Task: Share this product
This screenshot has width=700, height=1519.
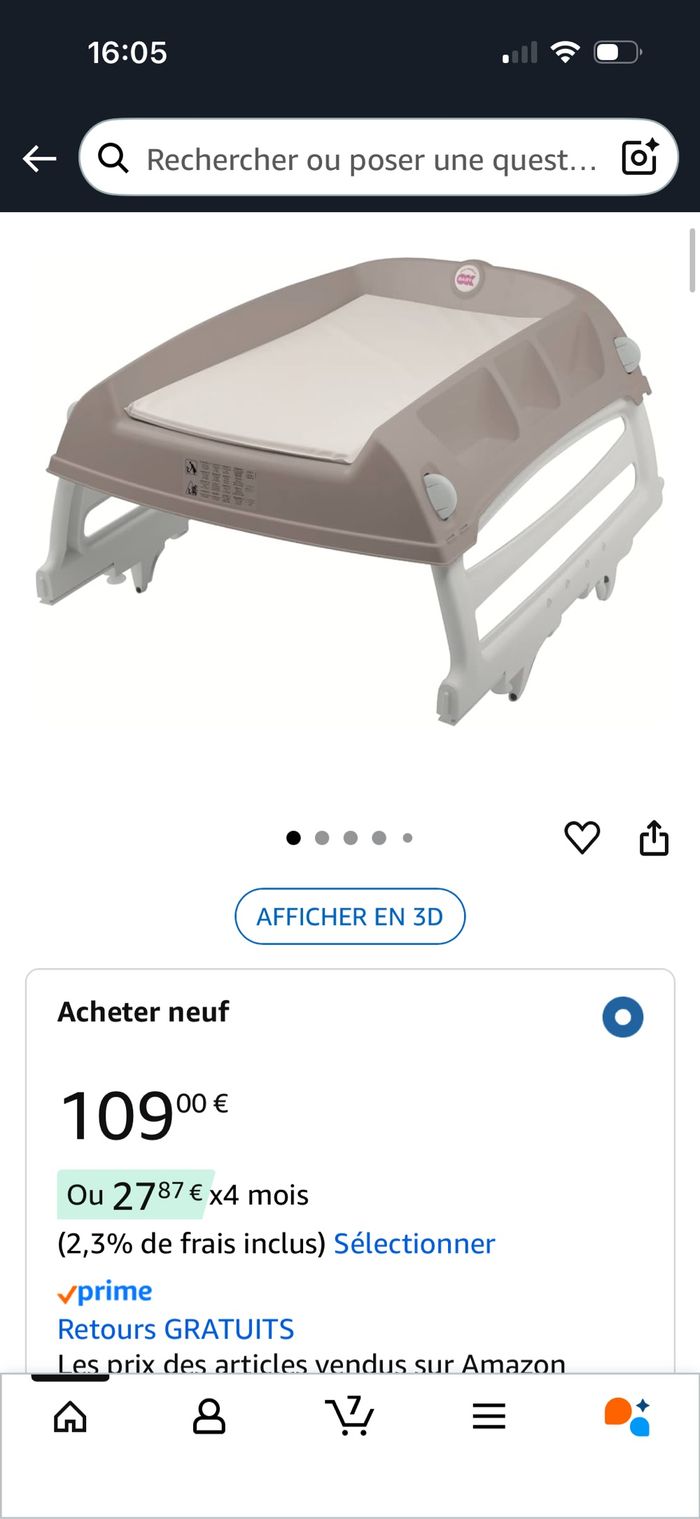Action: (653, 838)
